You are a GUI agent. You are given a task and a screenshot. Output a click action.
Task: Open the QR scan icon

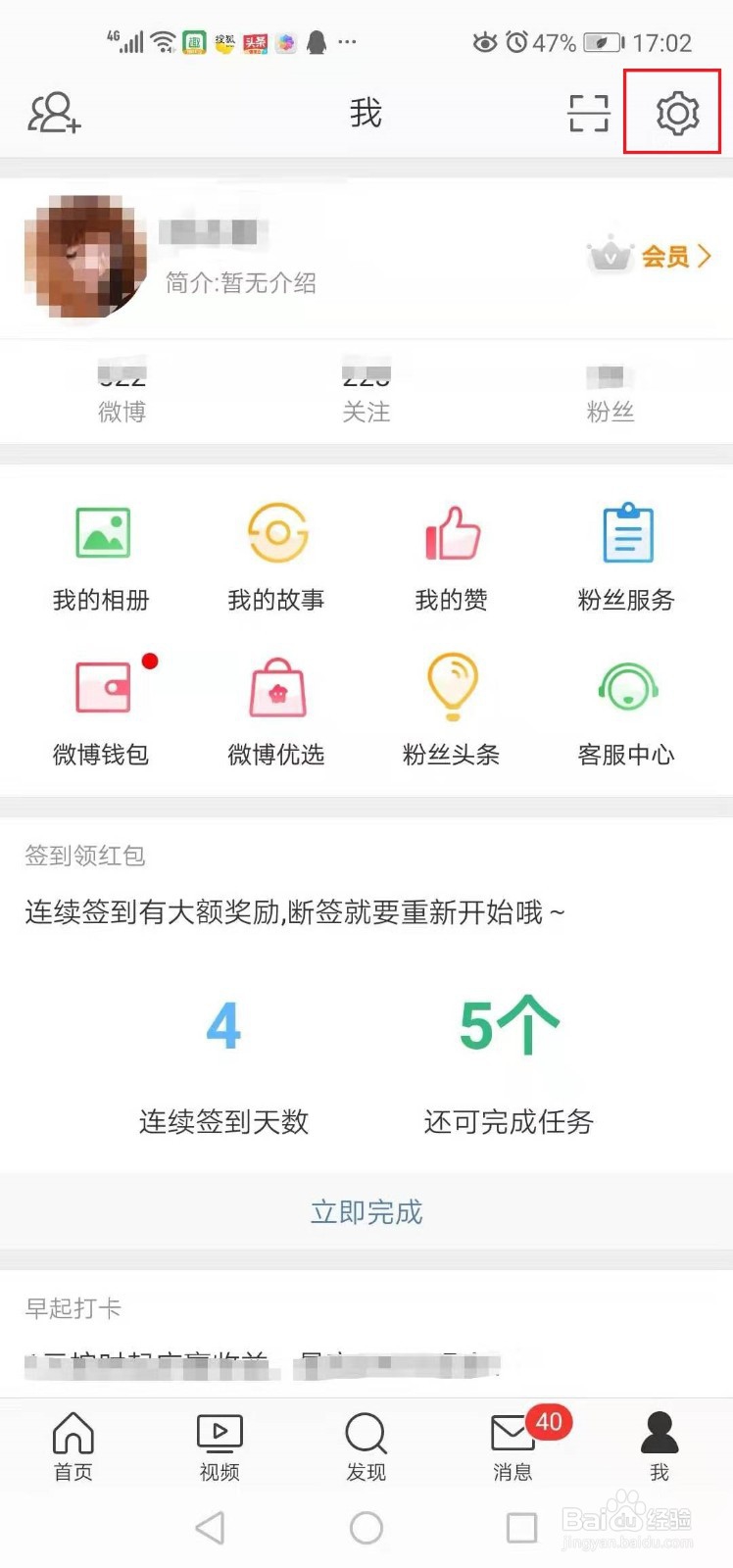click(589, 114)
